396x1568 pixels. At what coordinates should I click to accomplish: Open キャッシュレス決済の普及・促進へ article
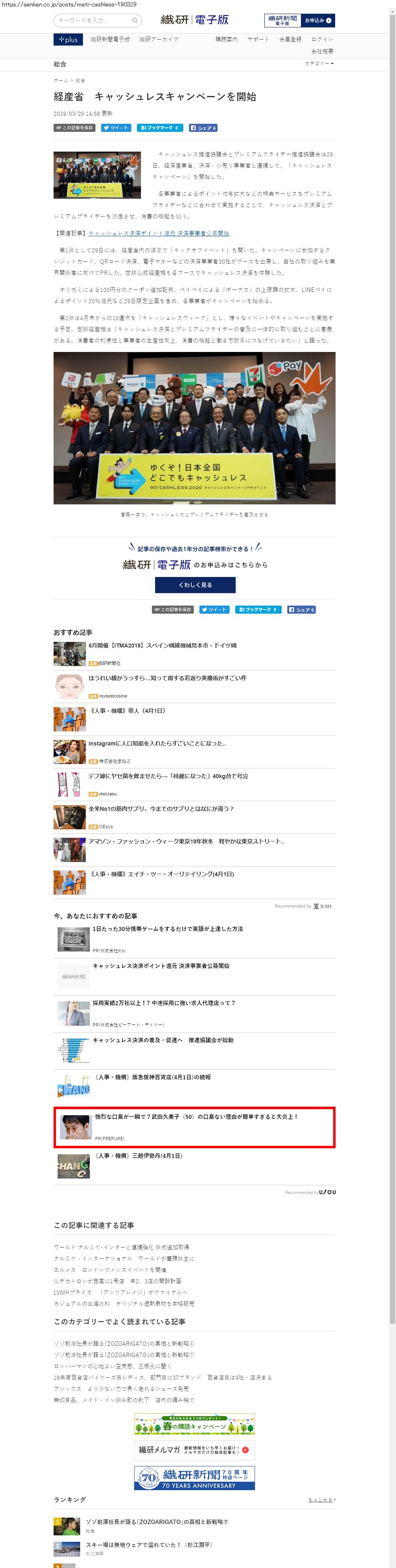162,1040
